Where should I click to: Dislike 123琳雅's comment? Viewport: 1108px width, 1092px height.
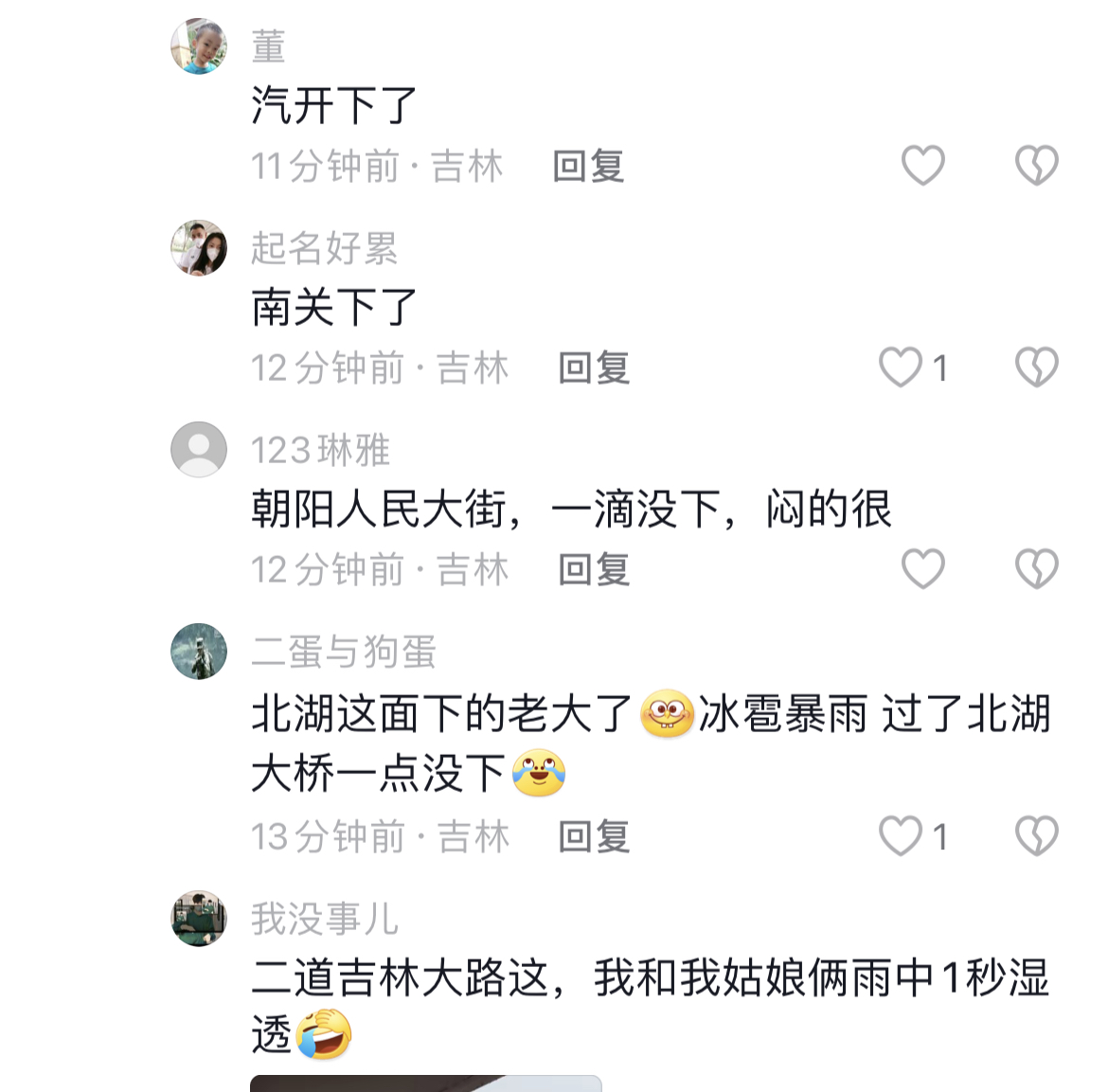pyautogui.click(x=1036, y=569)
